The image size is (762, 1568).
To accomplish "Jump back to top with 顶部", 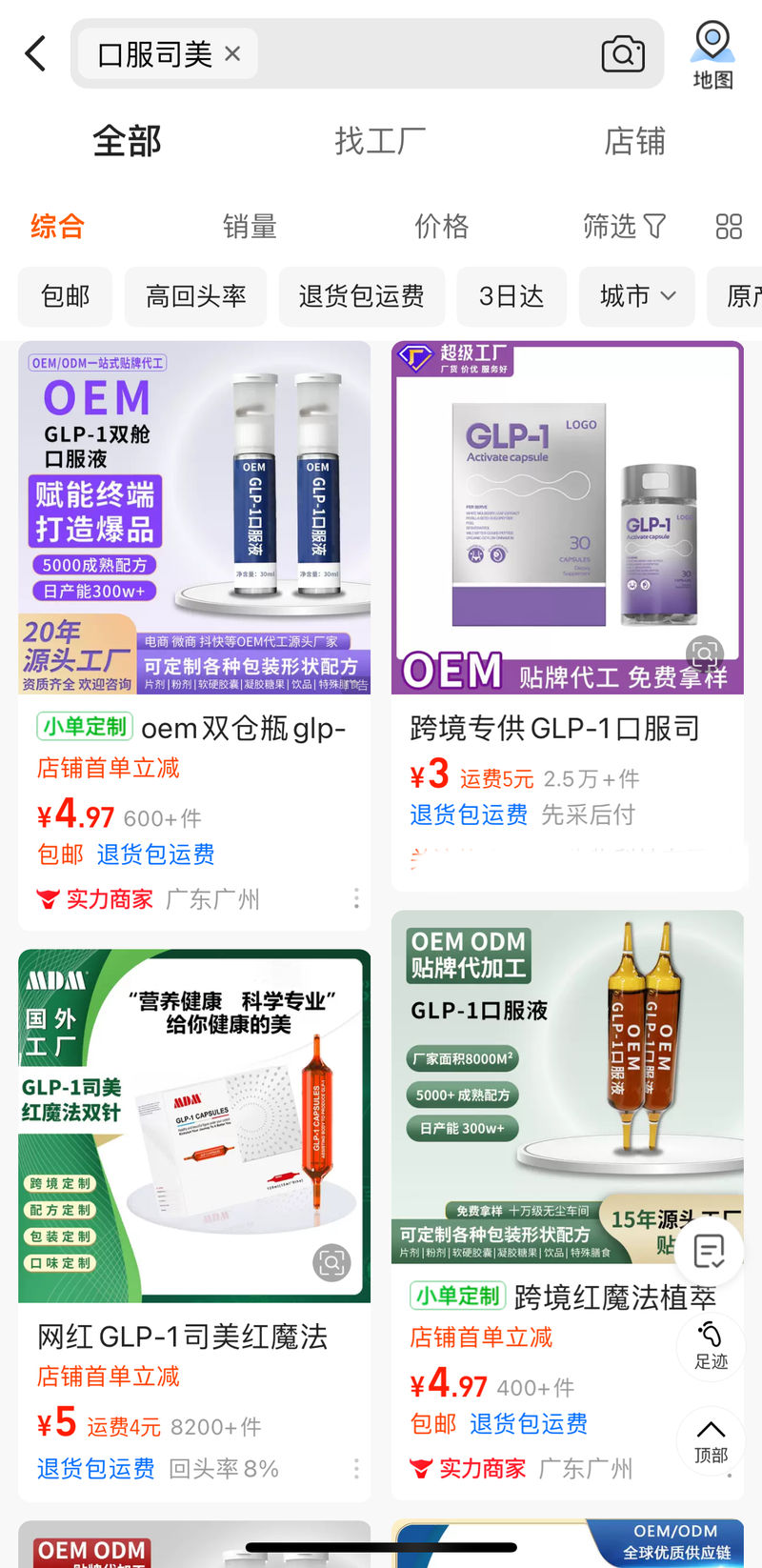I will point(711,1440).
